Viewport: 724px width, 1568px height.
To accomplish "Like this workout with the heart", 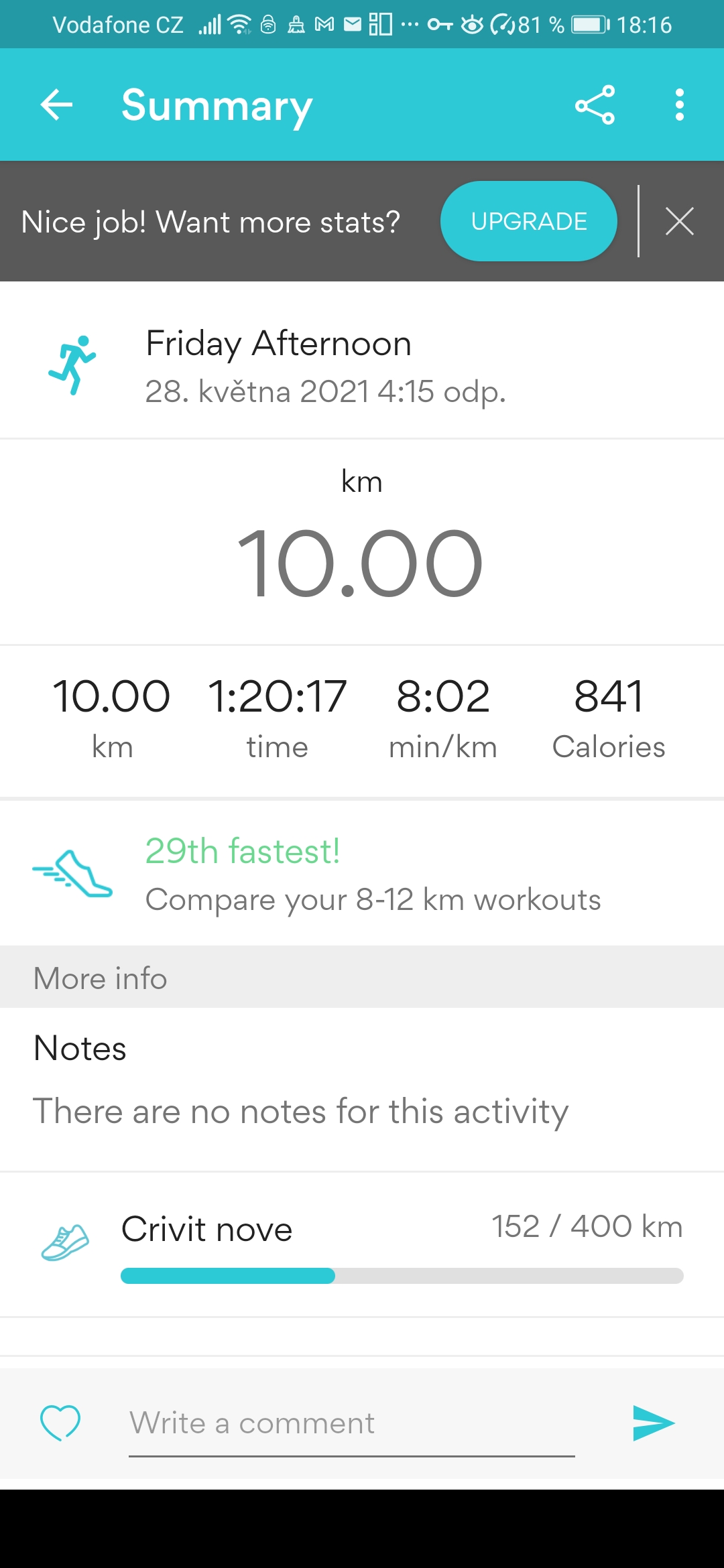I will point(60,1422).
